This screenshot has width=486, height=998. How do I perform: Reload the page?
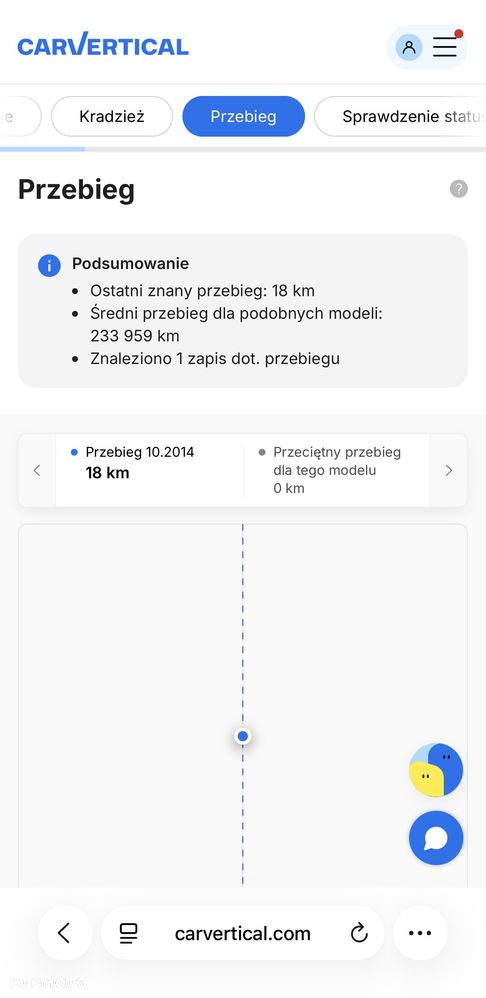point(359,934)
